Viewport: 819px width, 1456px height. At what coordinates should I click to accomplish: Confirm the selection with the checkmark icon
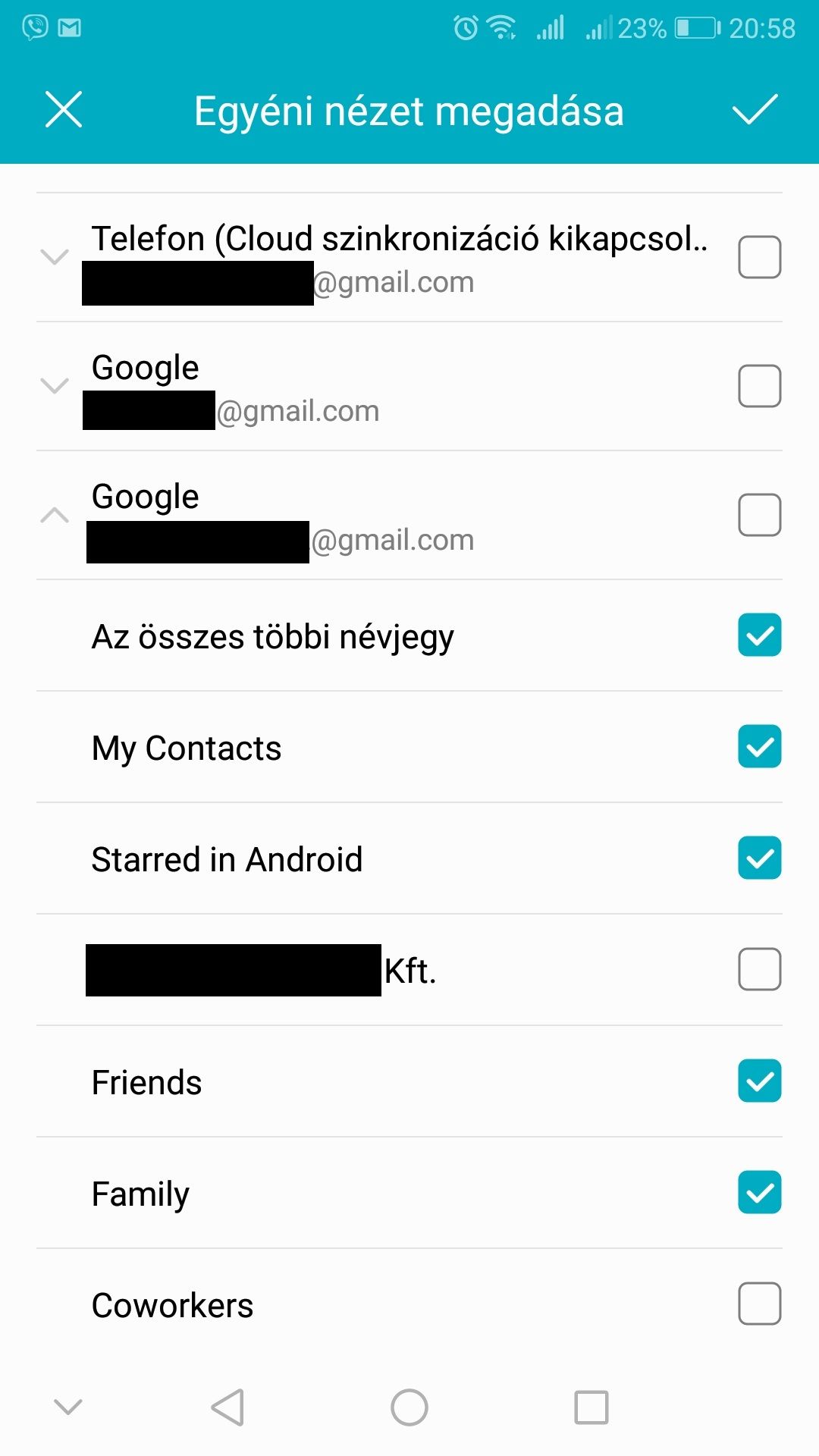pyautogui.click(x=755, y=110)
